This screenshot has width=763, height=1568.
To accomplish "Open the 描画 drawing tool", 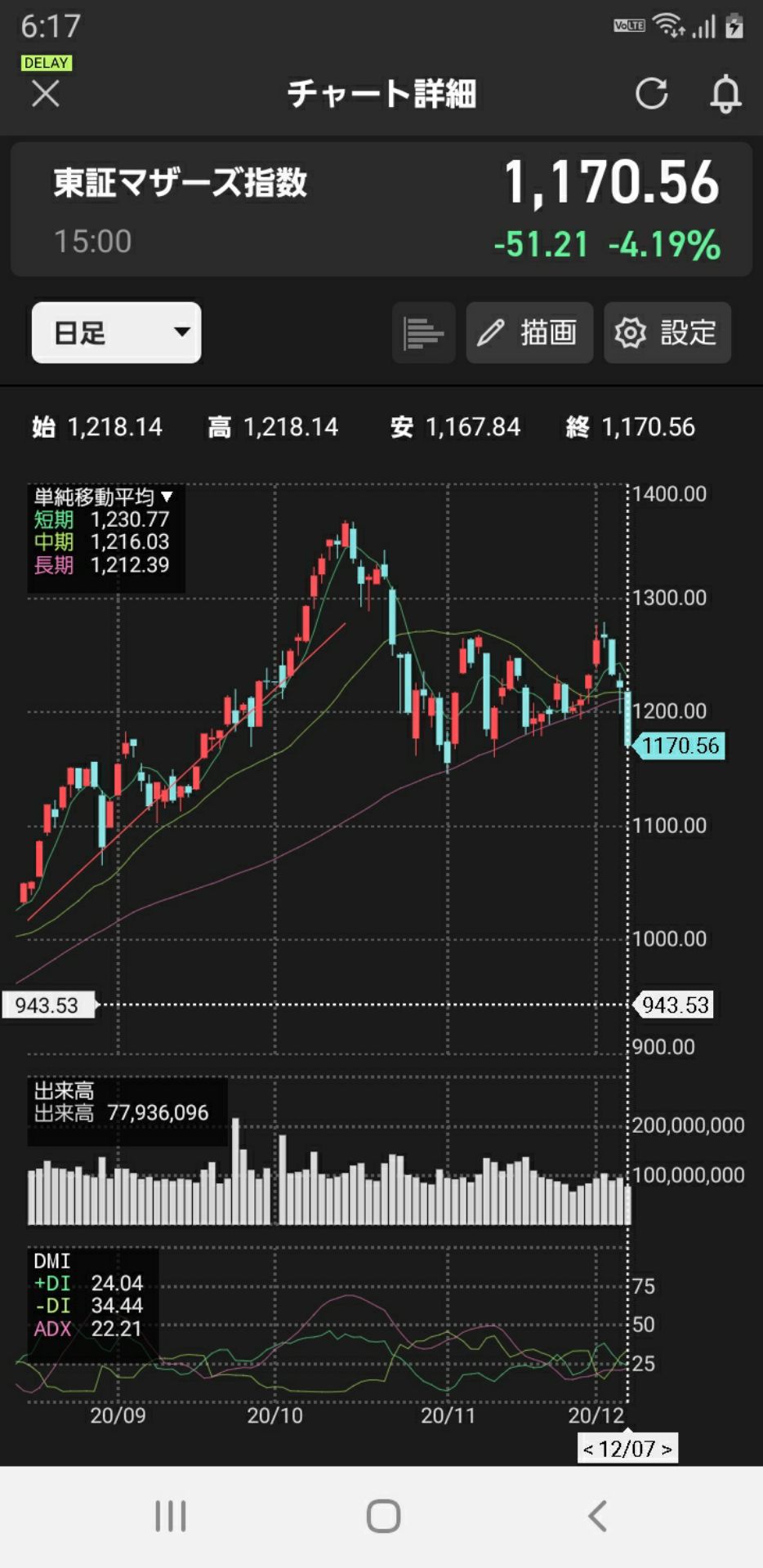I will pos(529,332).
